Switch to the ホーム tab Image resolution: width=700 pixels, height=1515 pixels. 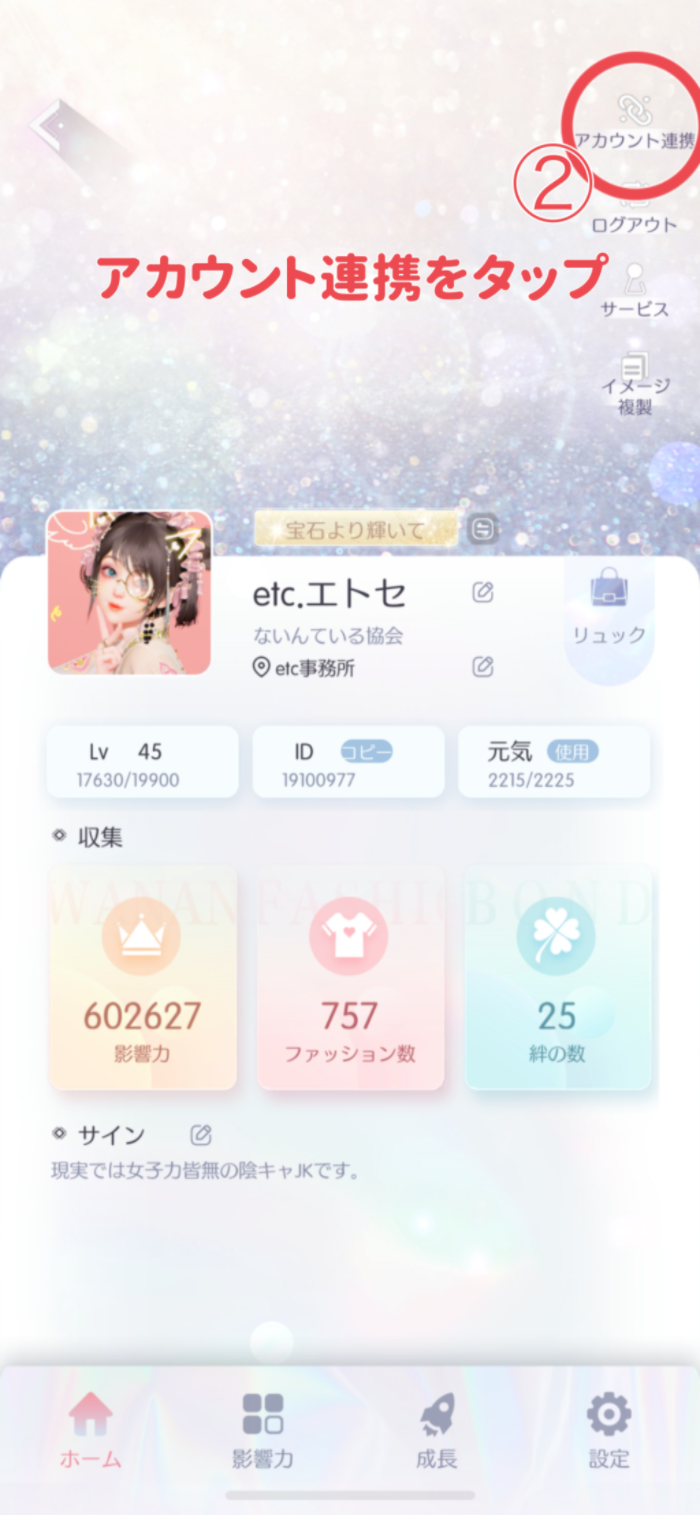click(90, 1431)
